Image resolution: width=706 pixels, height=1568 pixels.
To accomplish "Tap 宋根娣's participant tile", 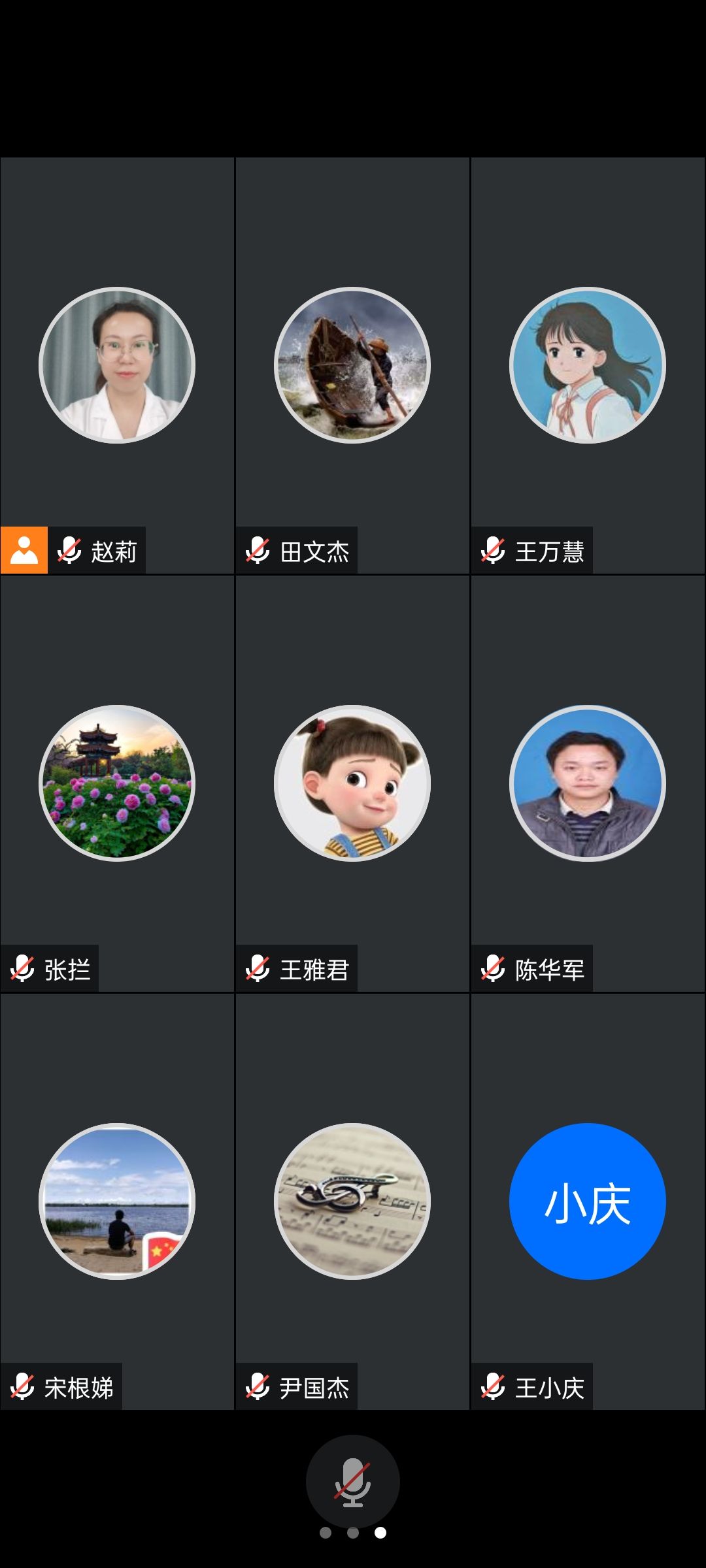I will click(117, 1201).
